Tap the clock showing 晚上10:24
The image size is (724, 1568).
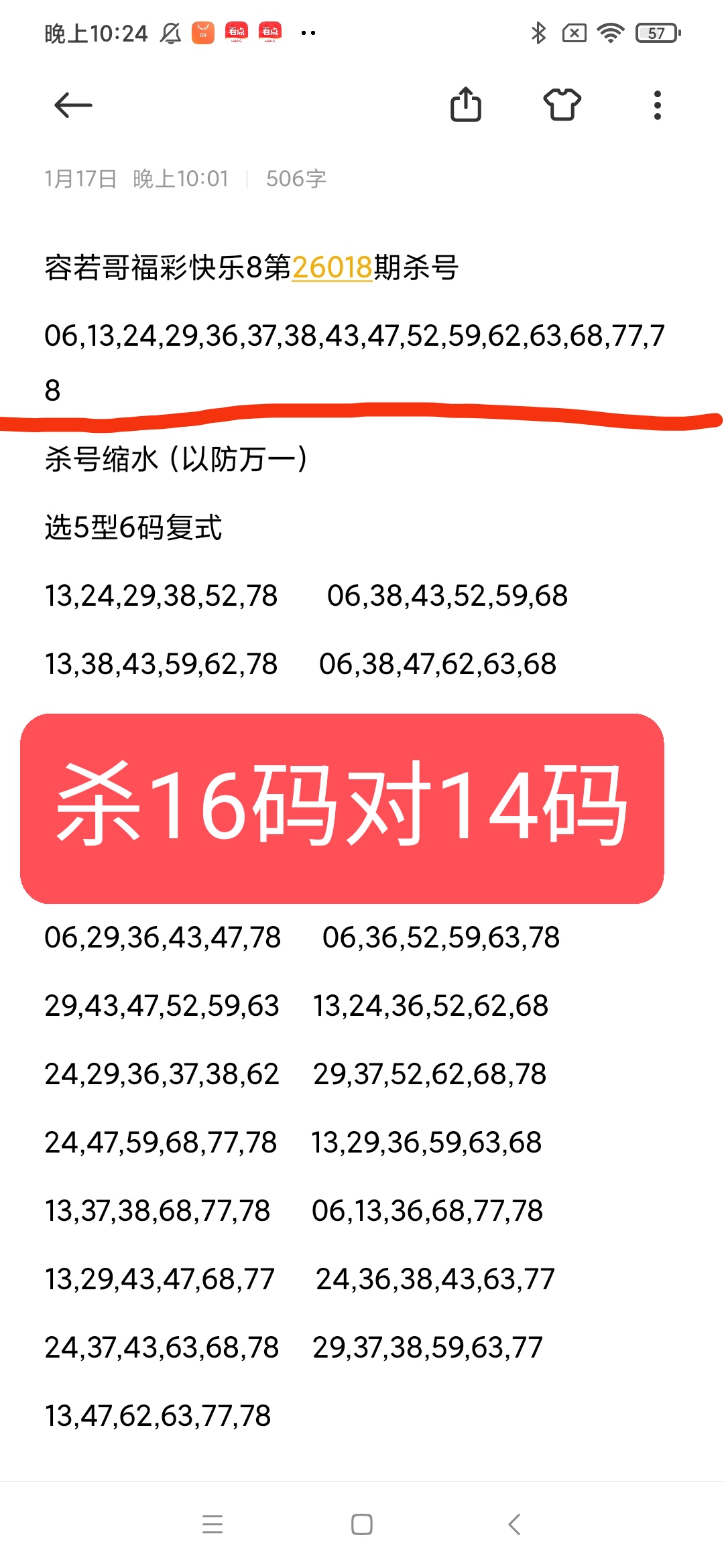[x=93, y=32]
